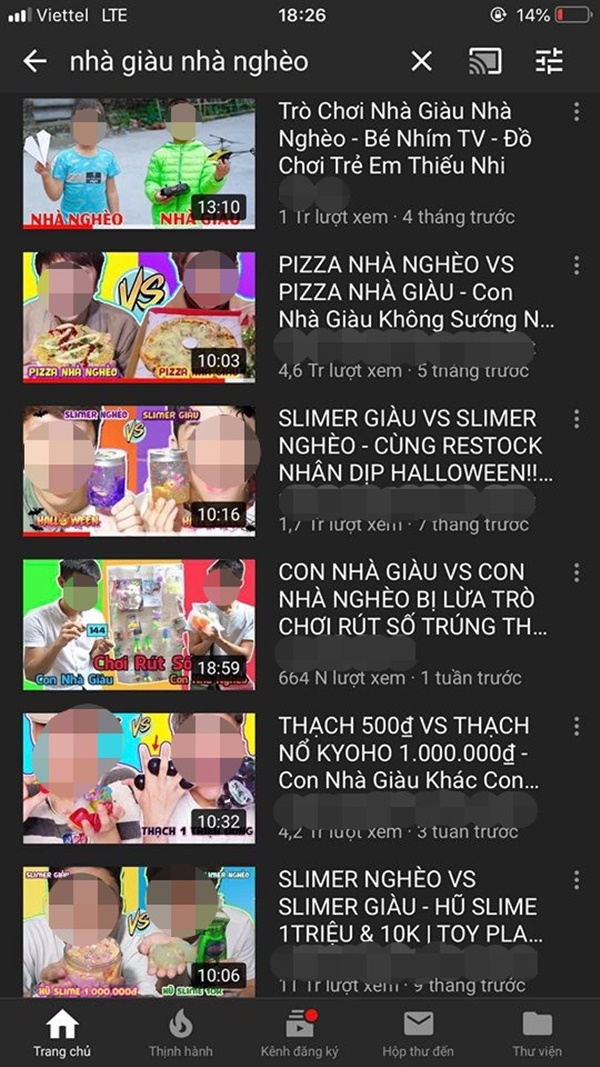Play 'PIZZA NHÀ NGHÈO VS PIZZA NHÀ GIÀU' video
The height and width of the screenshot is (1067, 600).
click(x=139, y=317)
